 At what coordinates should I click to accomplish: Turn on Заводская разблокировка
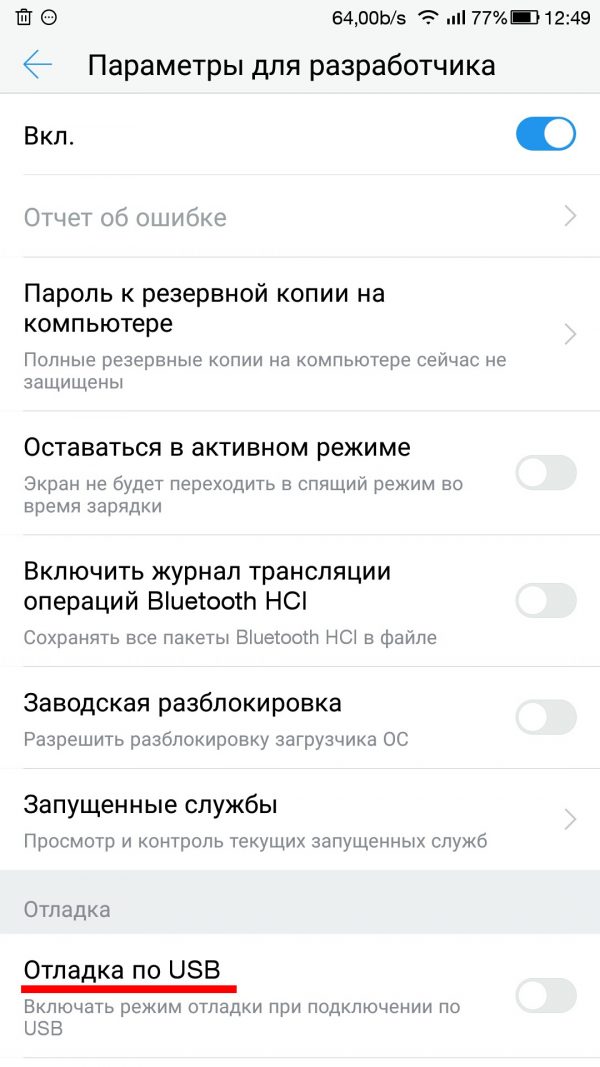(x=546, y=717)
